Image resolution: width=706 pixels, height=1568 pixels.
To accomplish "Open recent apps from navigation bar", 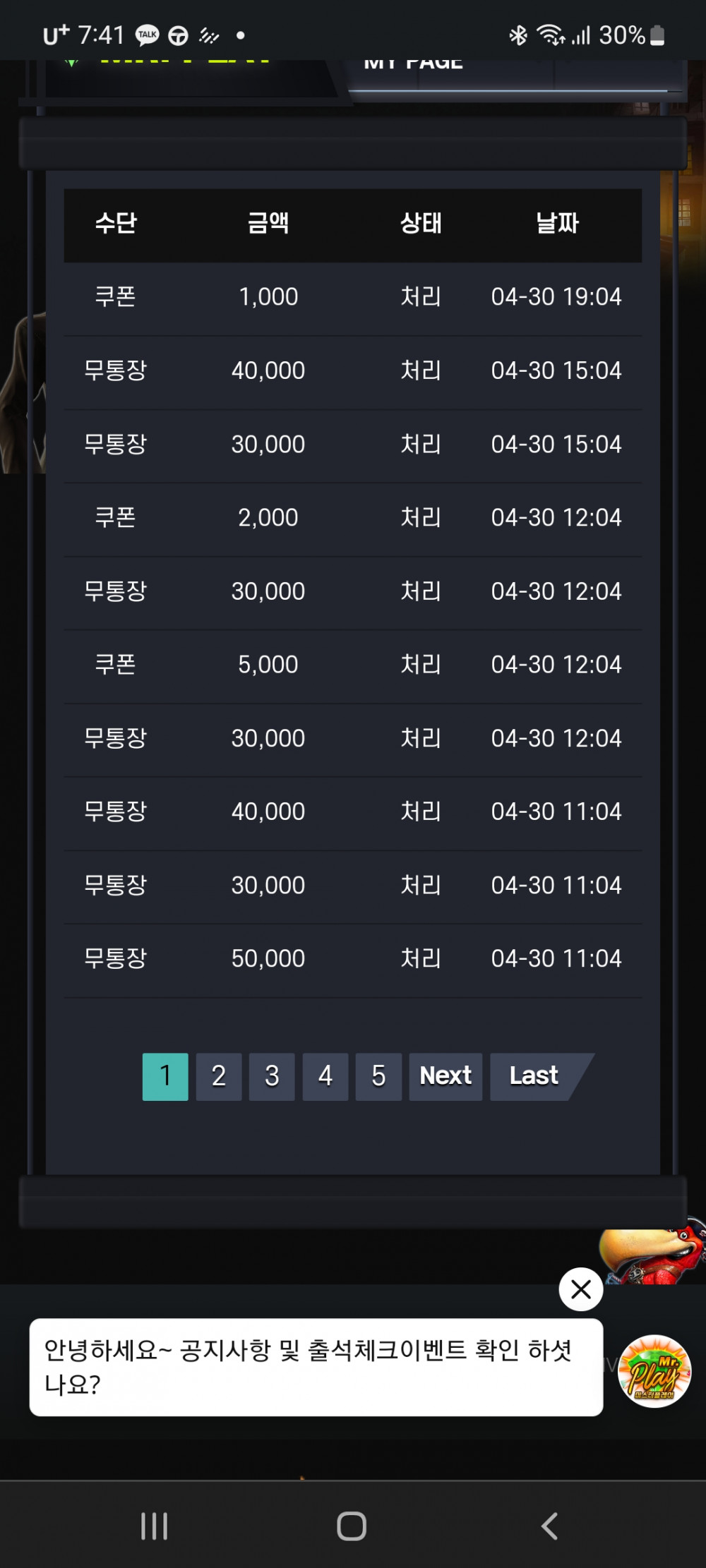I will pos(154,1526).
